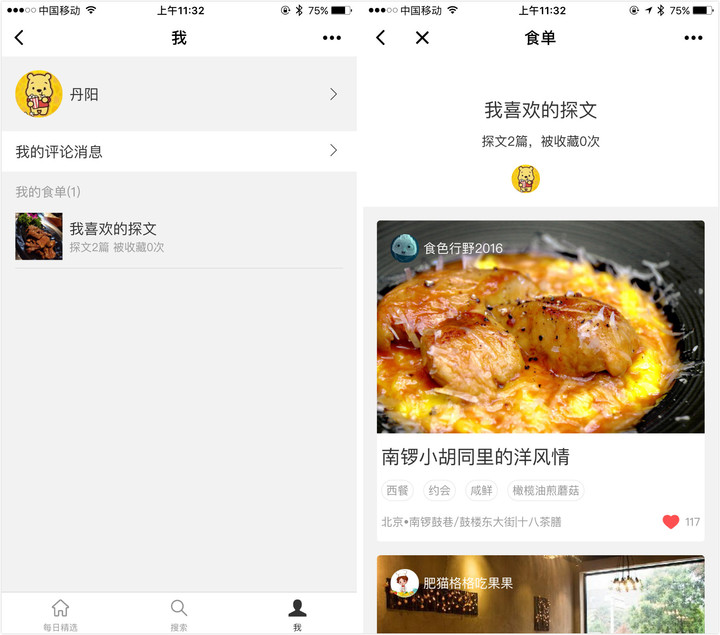Go back from the 我 screen

[20, 38]
